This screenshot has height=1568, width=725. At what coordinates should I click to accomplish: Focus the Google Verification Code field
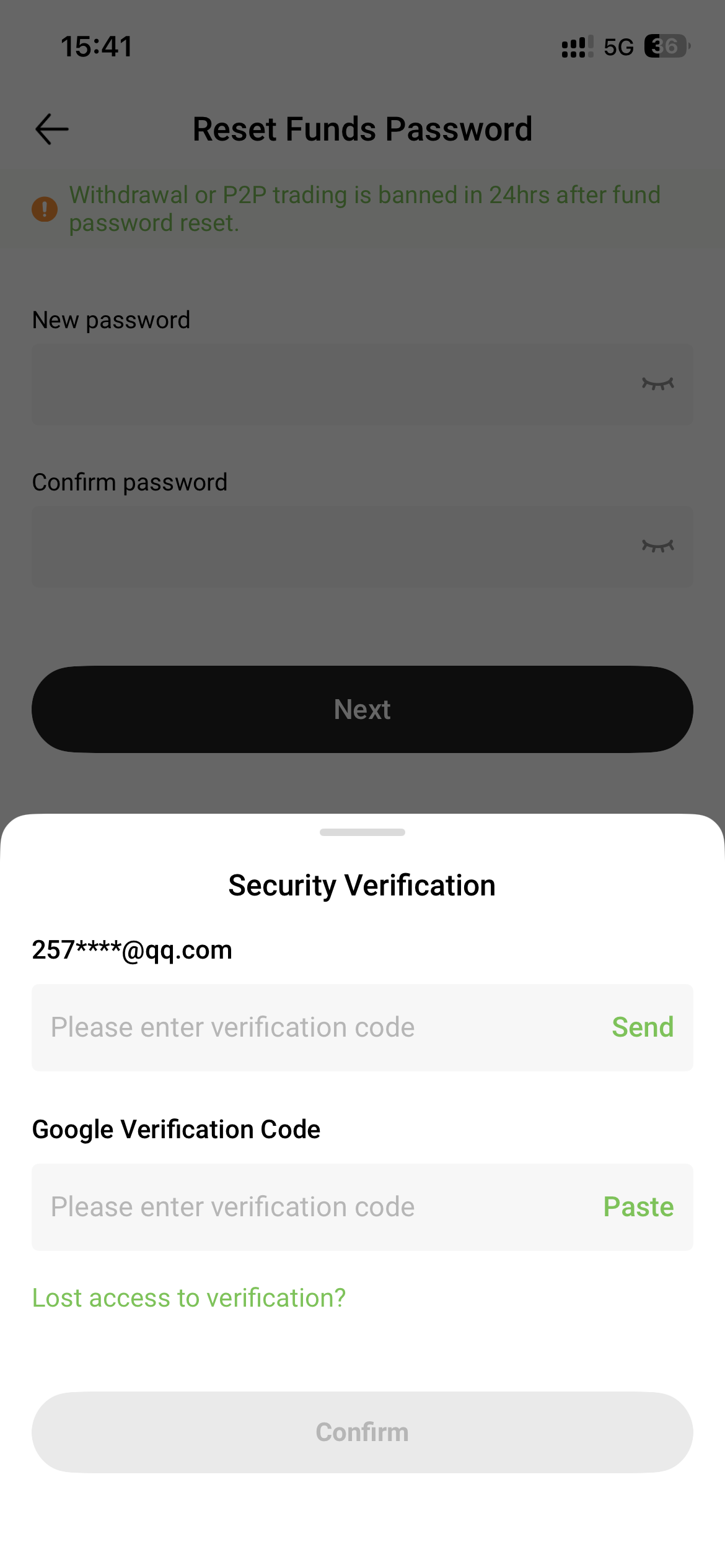(310, 1207)
